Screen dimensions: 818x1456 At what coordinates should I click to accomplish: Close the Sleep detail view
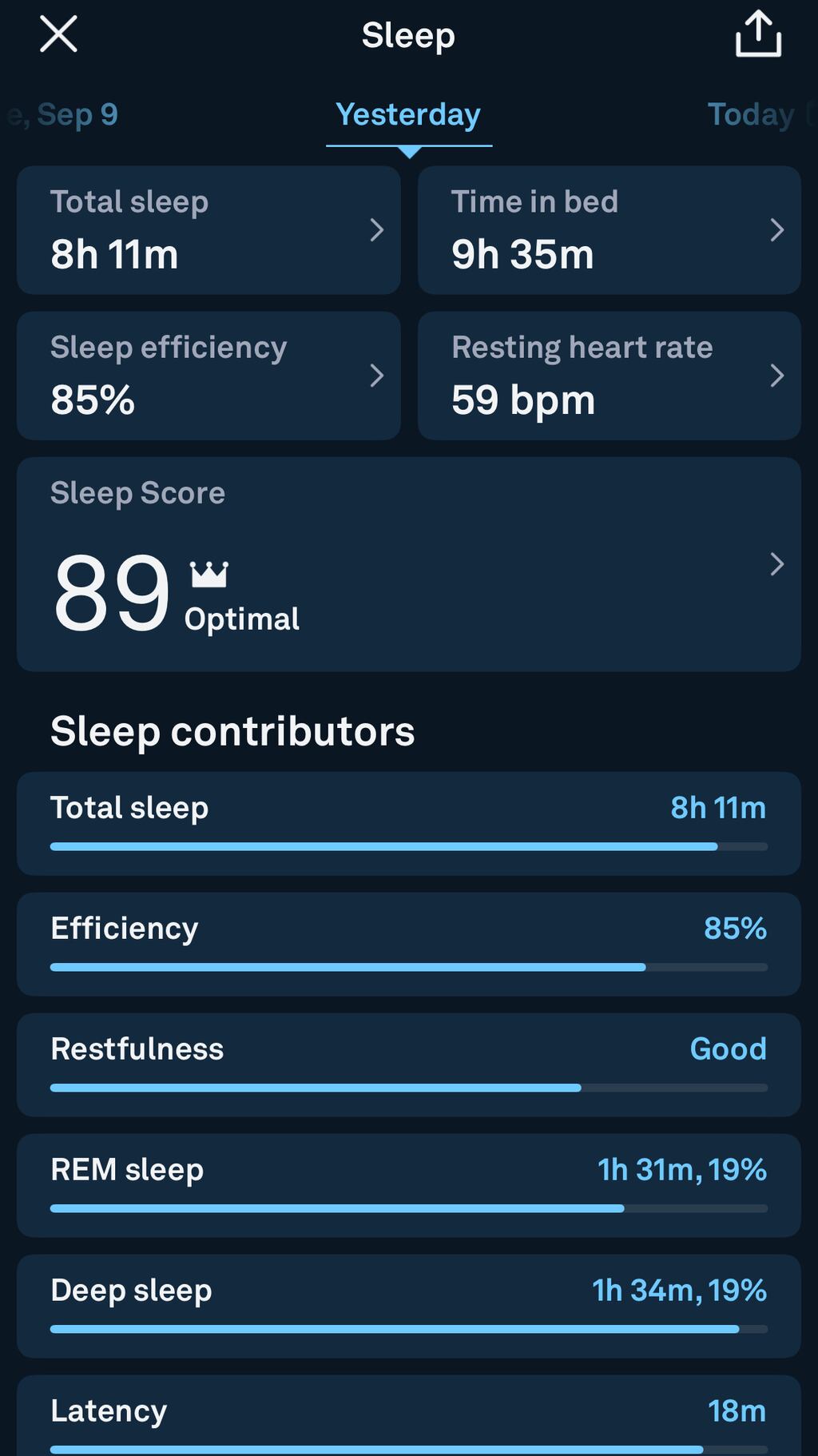pyautogui.click(x=58, y=34)
